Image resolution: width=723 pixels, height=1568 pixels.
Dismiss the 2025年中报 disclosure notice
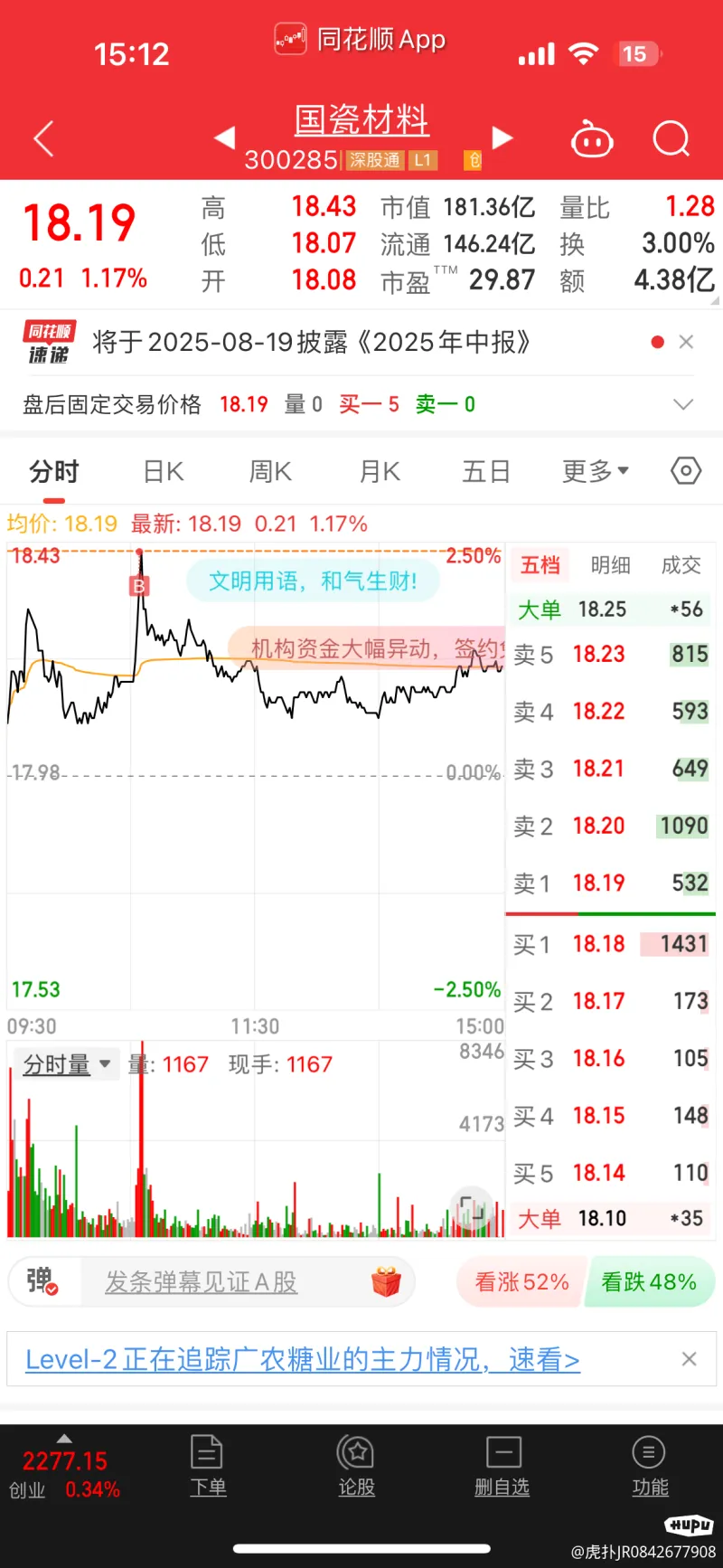pyautogui.click(x=686, y=342)
